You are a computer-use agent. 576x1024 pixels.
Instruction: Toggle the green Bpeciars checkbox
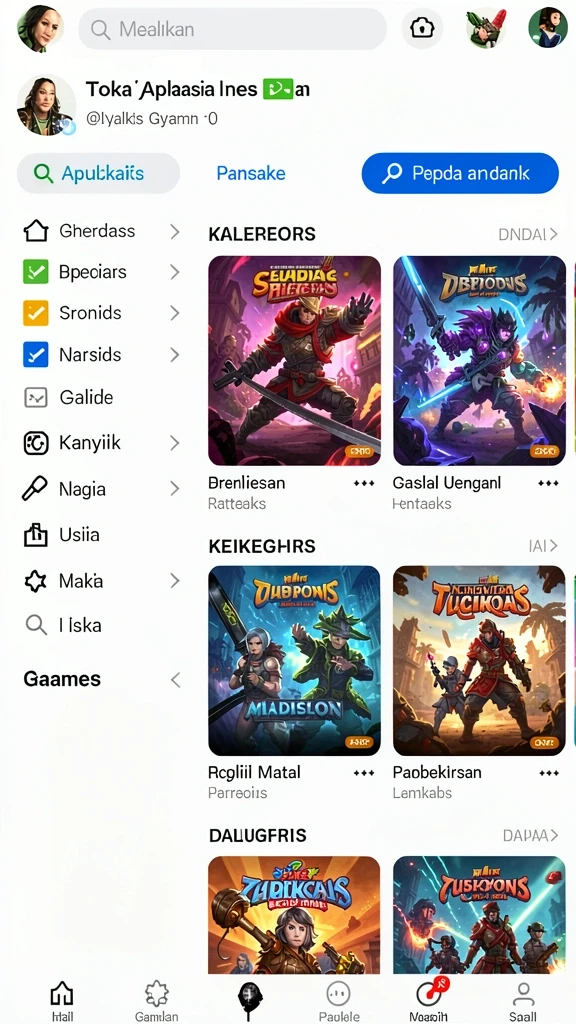tap(35, 272)
